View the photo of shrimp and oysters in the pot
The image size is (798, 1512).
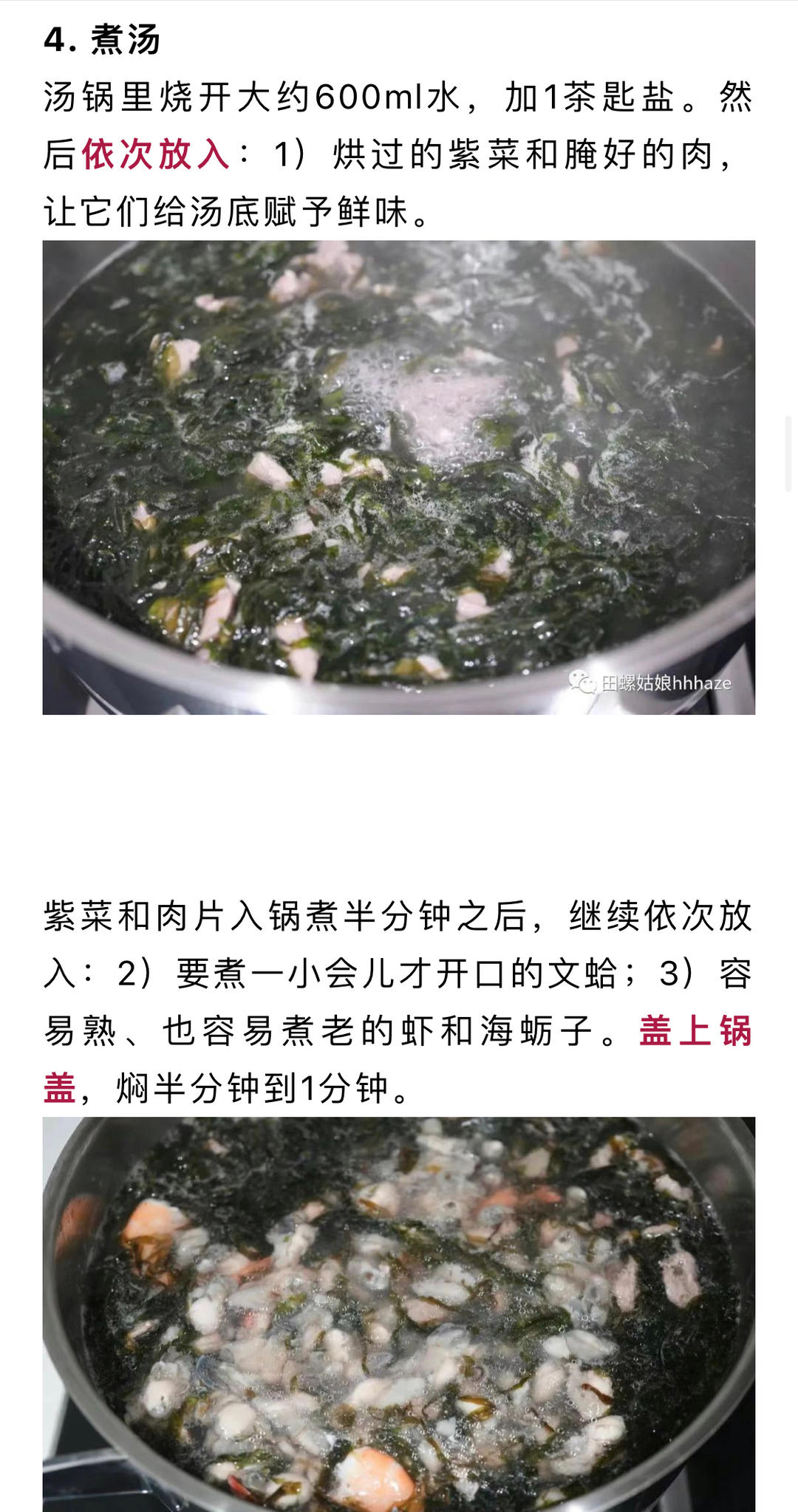(x=399, y=1313)
